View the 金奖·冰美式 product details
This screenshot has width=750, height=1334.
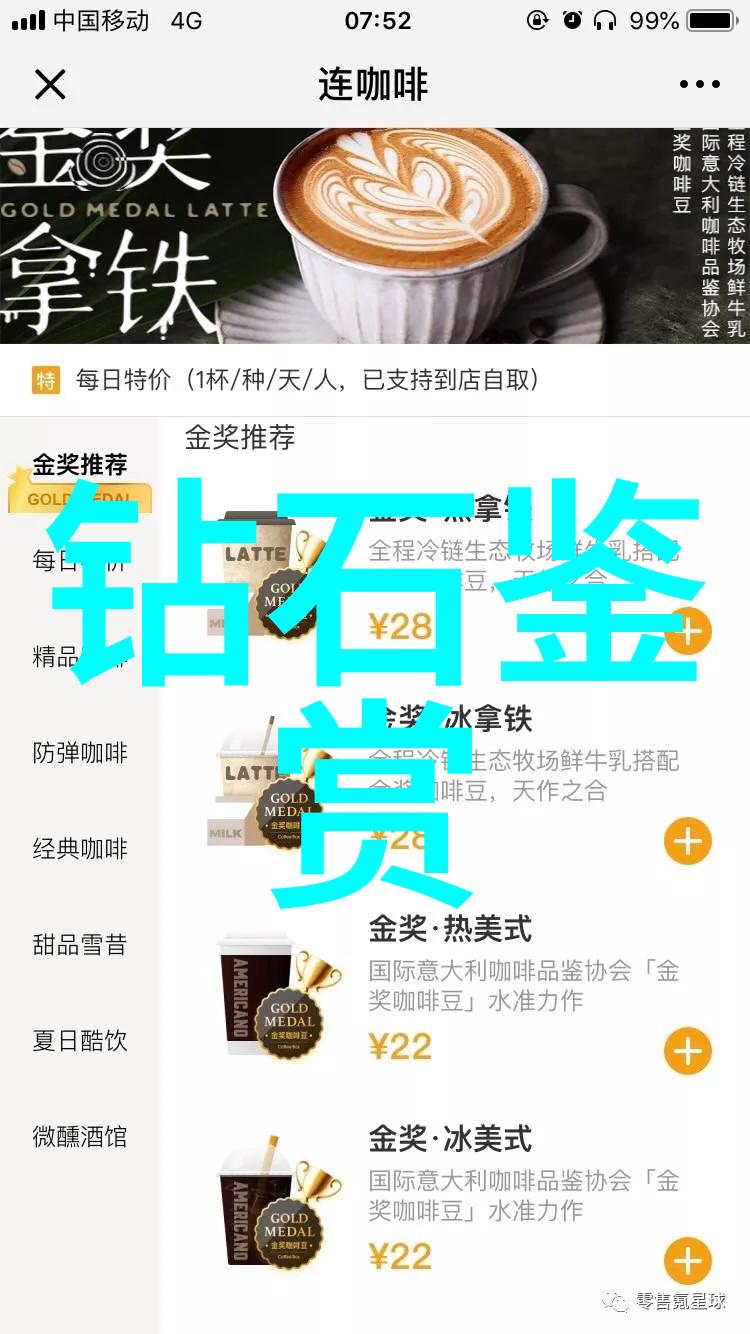point(450,1139)
